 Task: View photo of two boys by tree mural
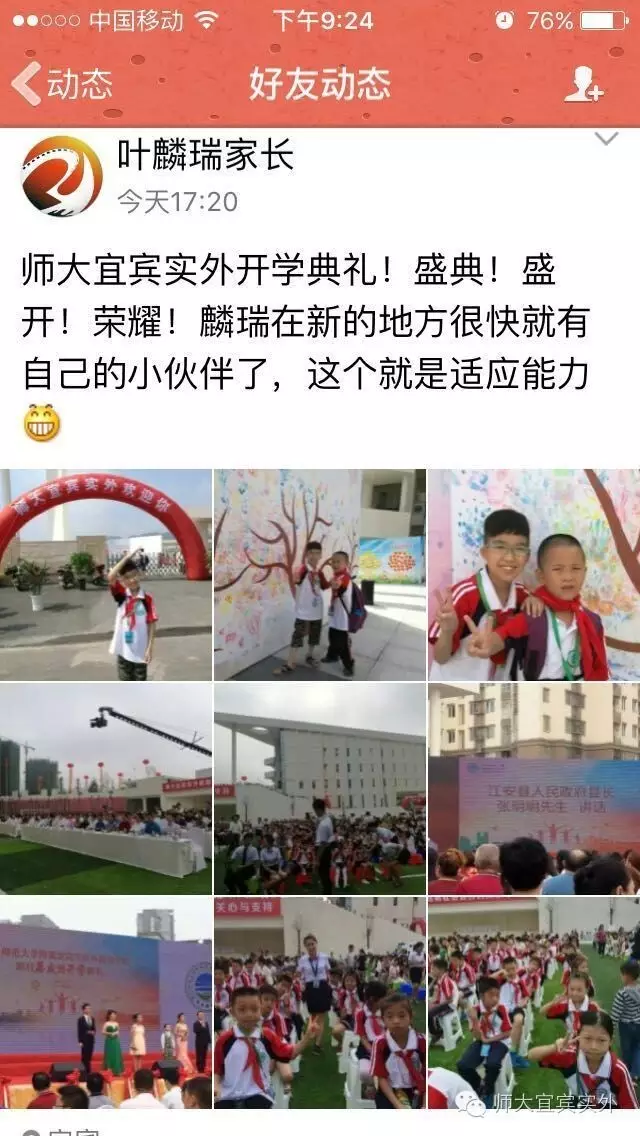click(320, 574)
